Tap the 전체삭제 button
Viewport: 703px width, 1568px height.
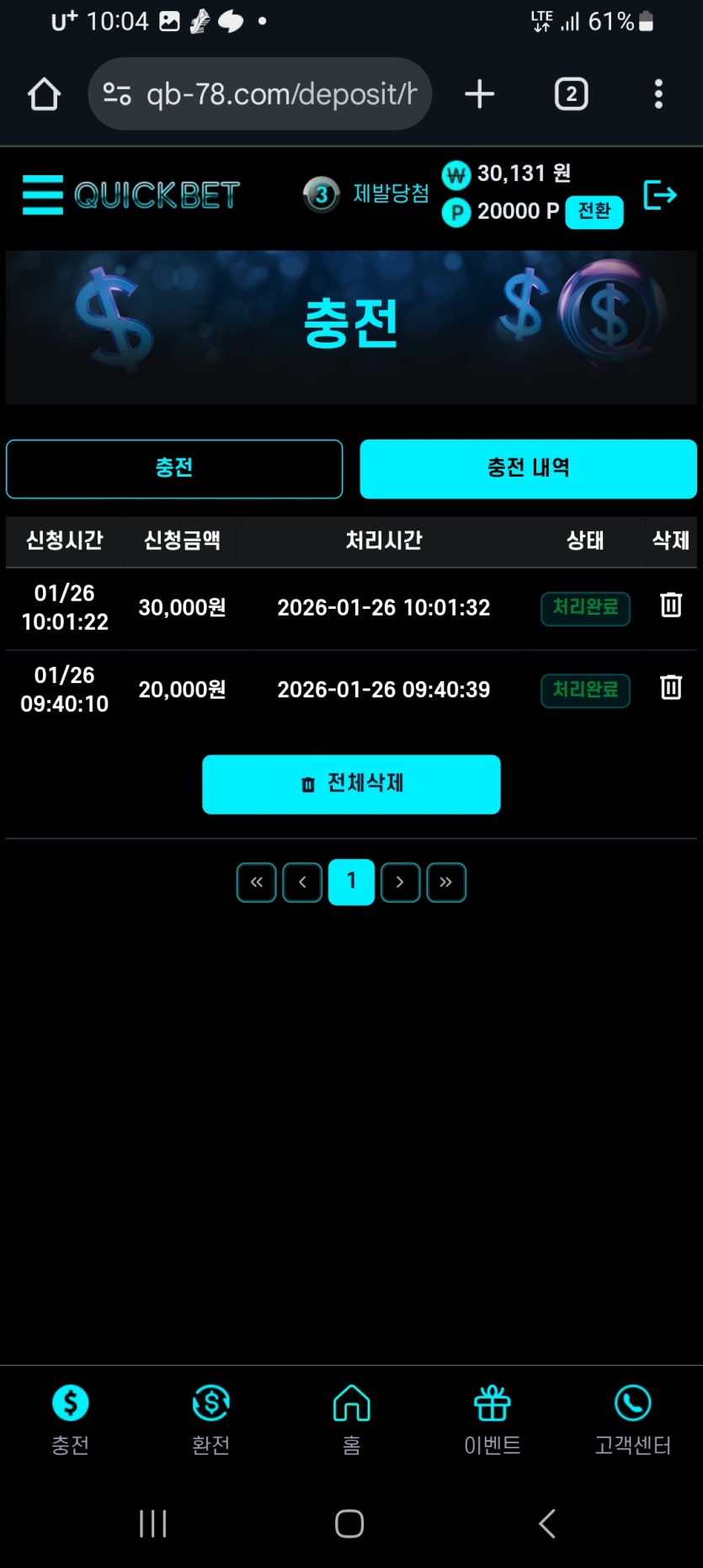point(351,784)
